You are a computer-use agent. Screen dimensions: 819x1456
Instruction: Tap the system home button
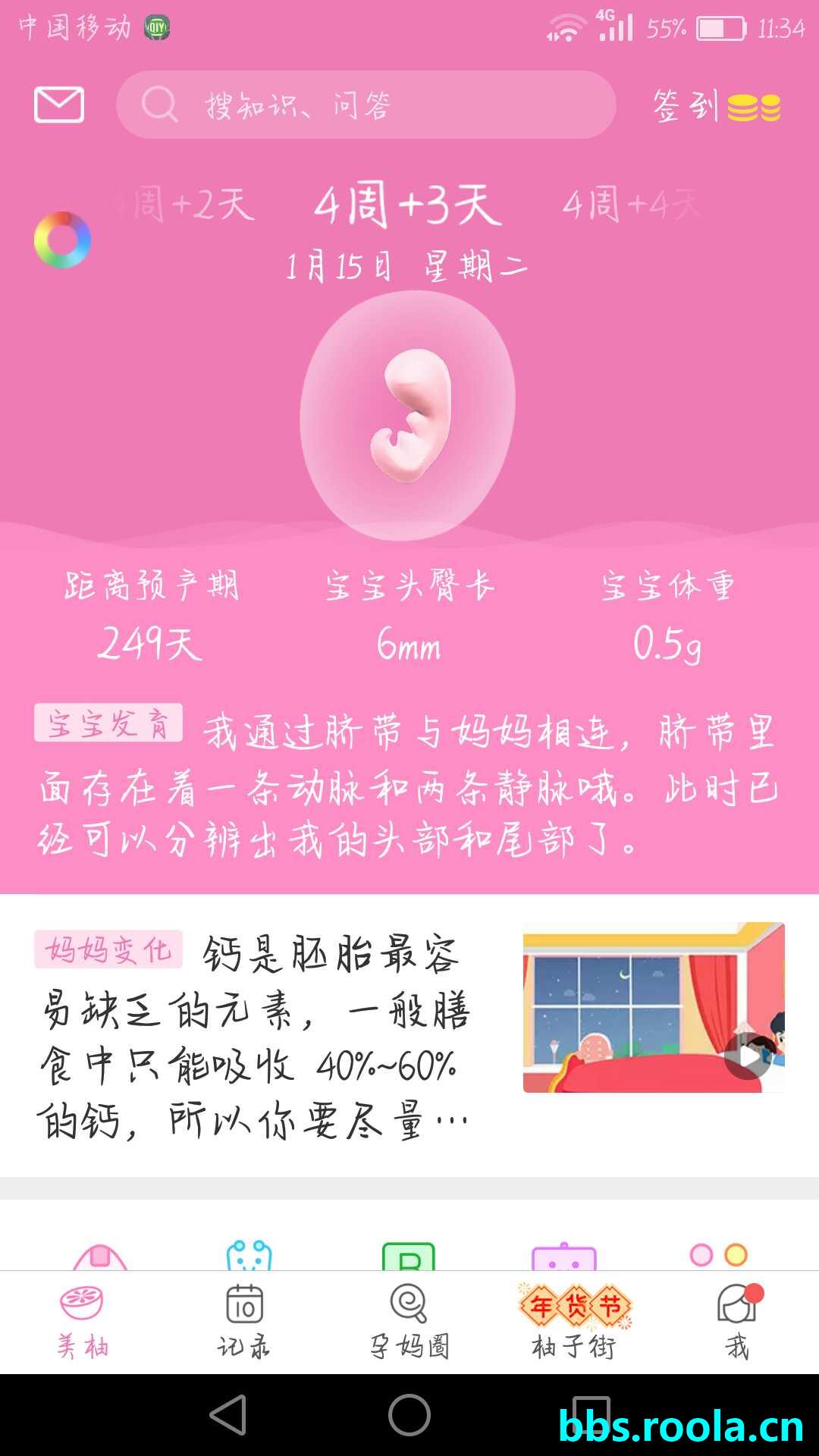pyautogui.click(x=409, y=1415)
